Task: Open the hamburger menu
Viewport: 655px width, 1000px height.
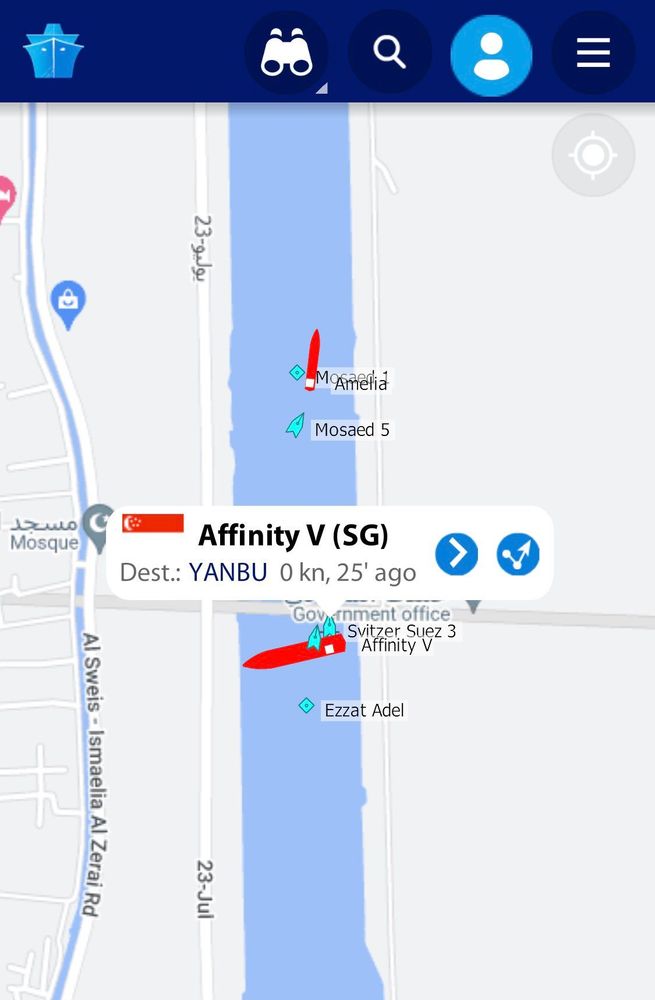Action: [x=593, y=53]
